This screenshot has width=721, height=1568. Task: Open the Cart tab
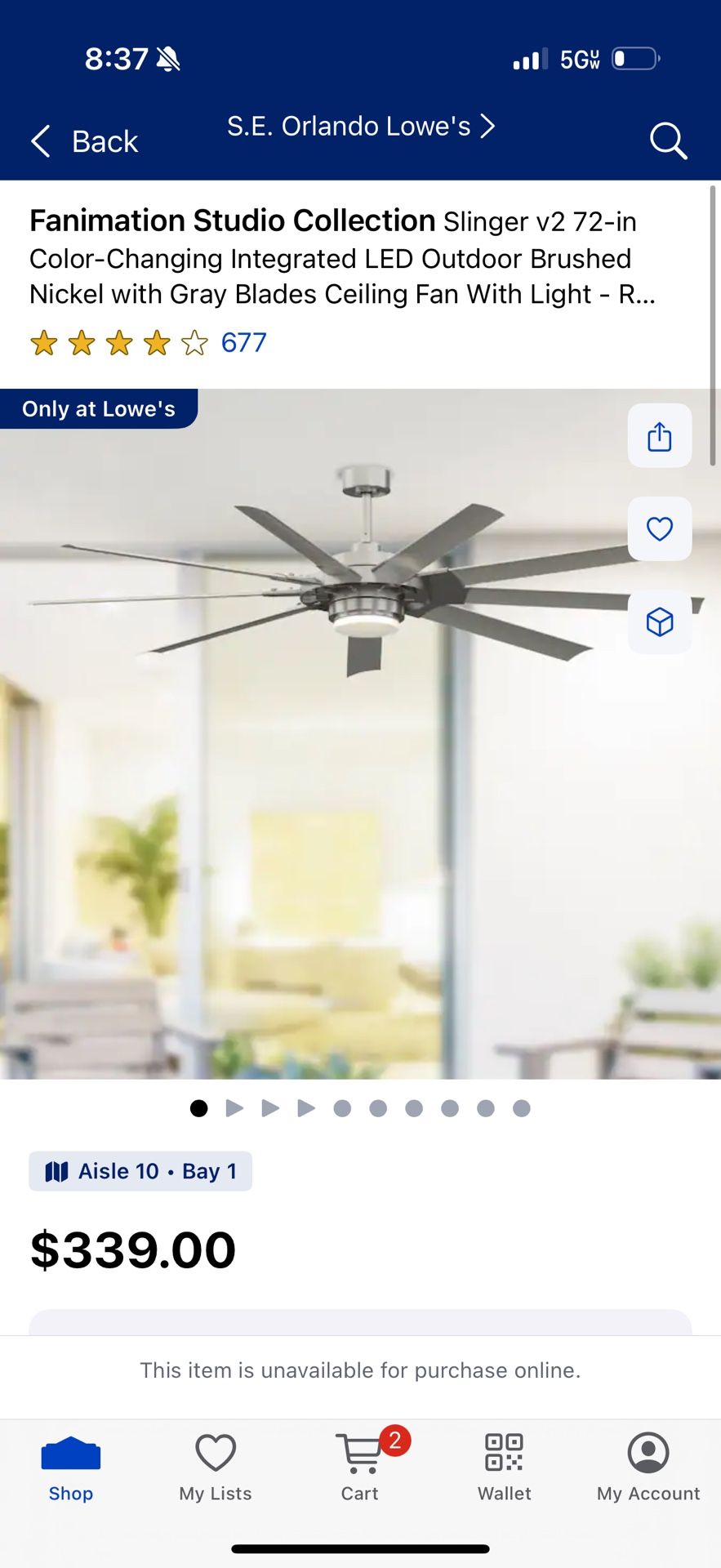[360, 1469]
